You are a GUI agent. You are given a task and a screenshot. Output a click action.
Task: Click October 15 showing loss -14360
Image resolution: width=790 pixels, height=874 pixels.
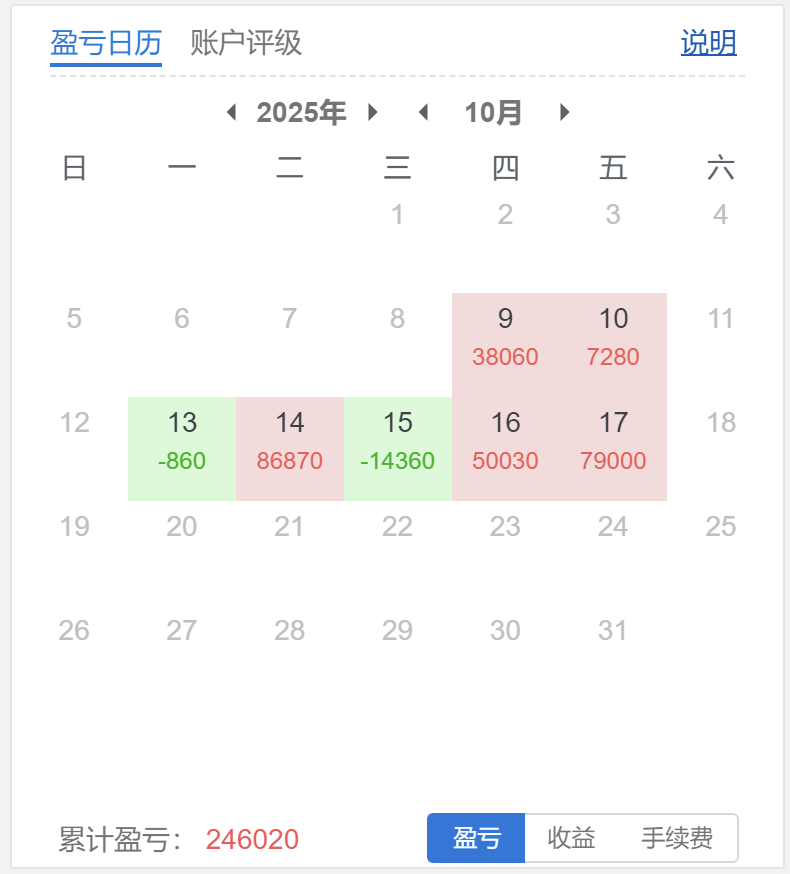(x=397, y=441)
